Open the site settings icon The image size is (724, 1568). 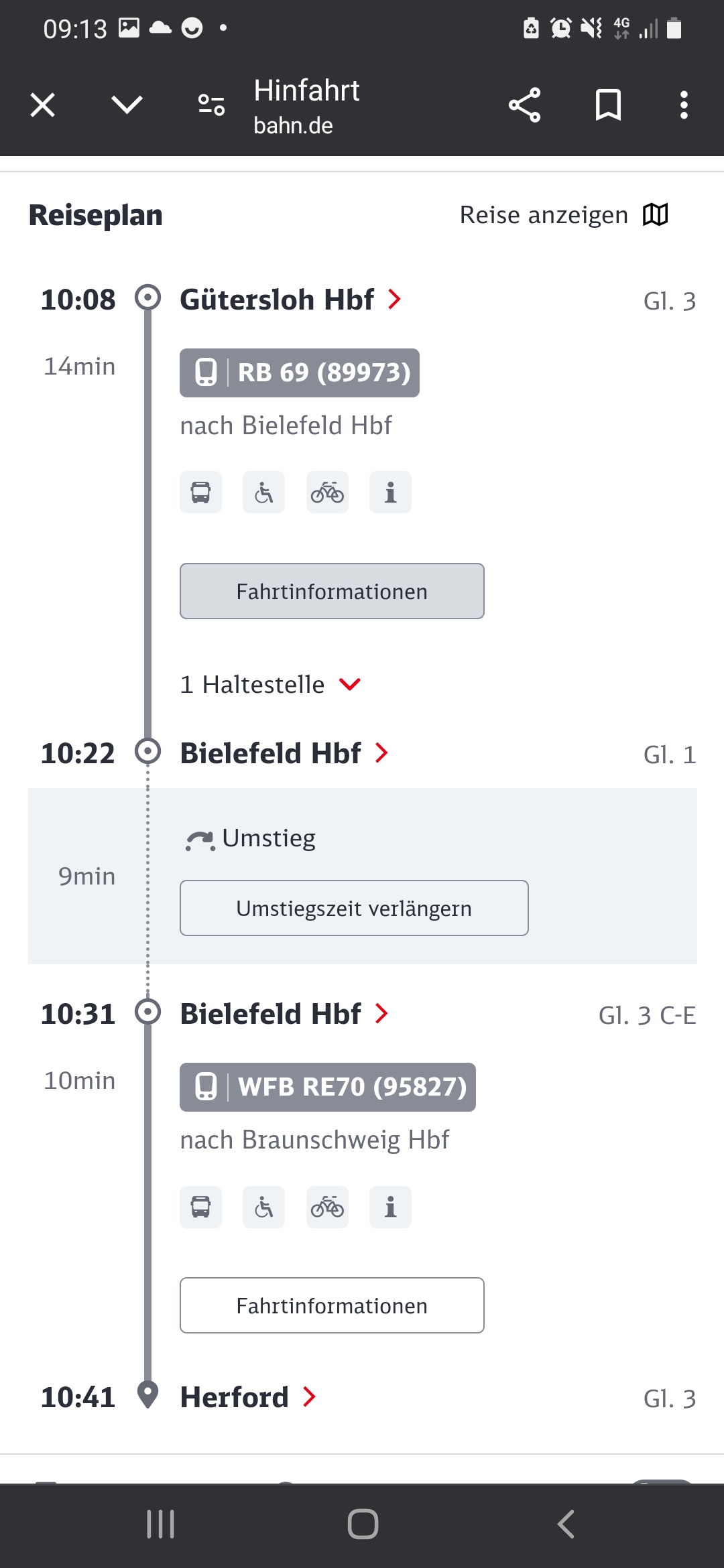(x=211, y=105)
